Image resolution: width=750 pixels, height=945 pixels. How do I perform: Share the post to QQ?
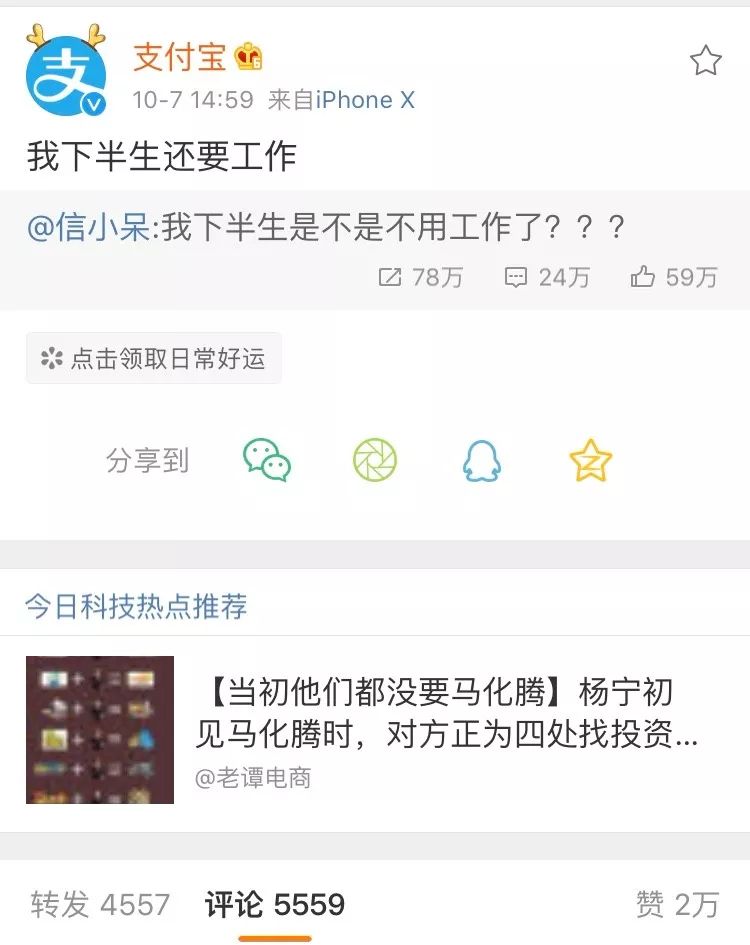(482, 461)
